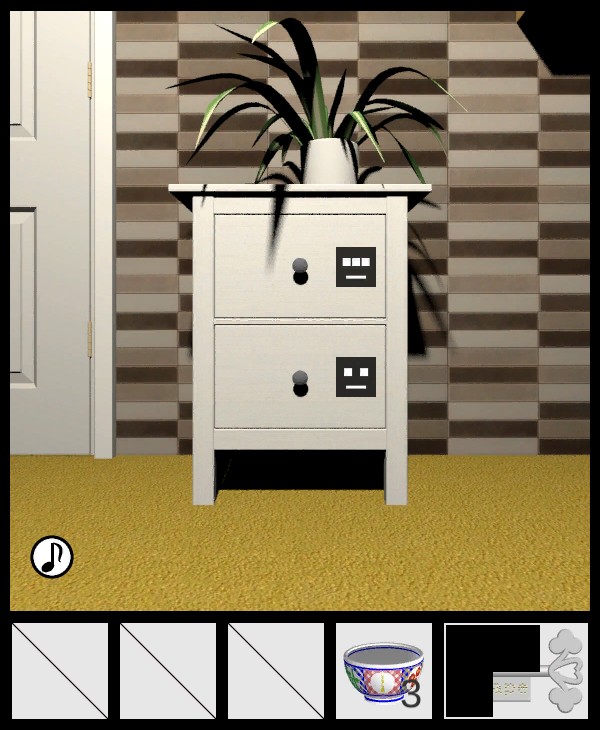600x730 pixels.
Task: Open the top drawer of the nightstand
Action: pos(300,268)
